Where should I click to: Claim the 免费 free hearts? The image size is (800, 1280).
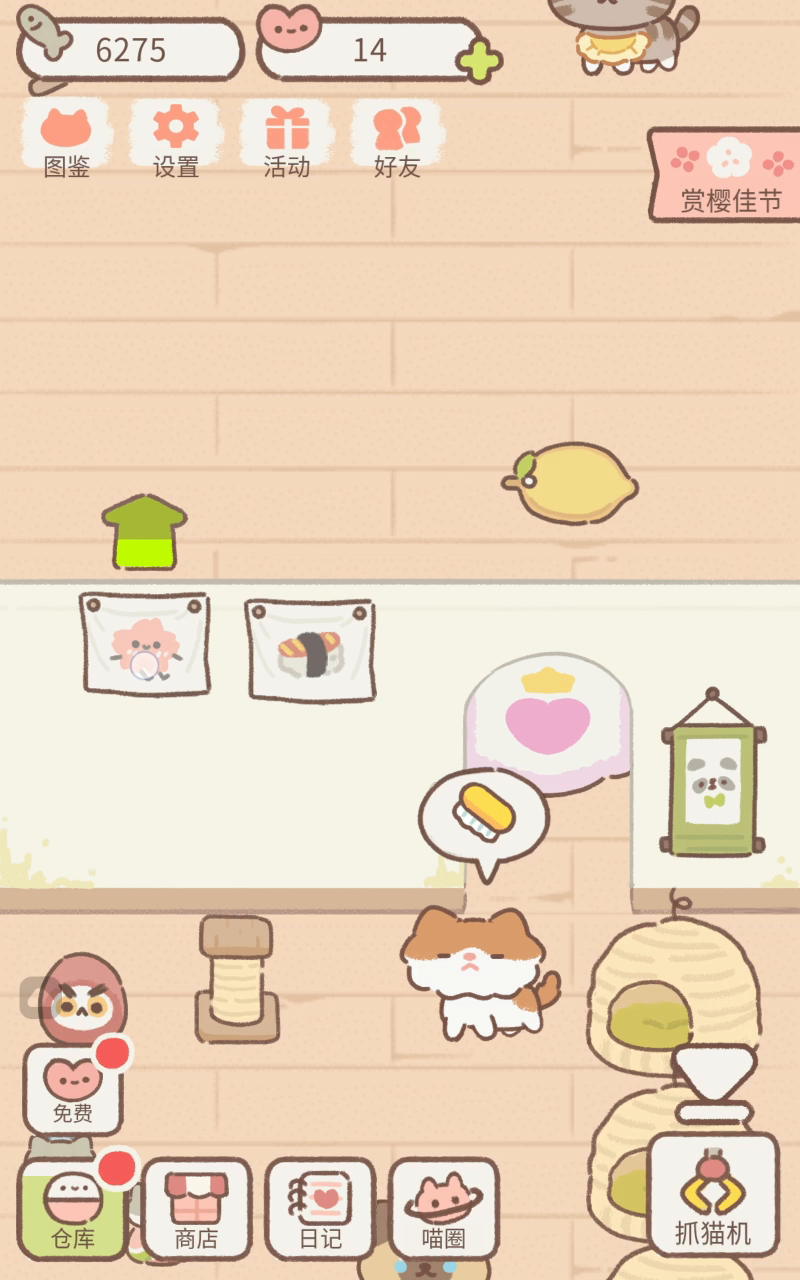coord(73,1089)
